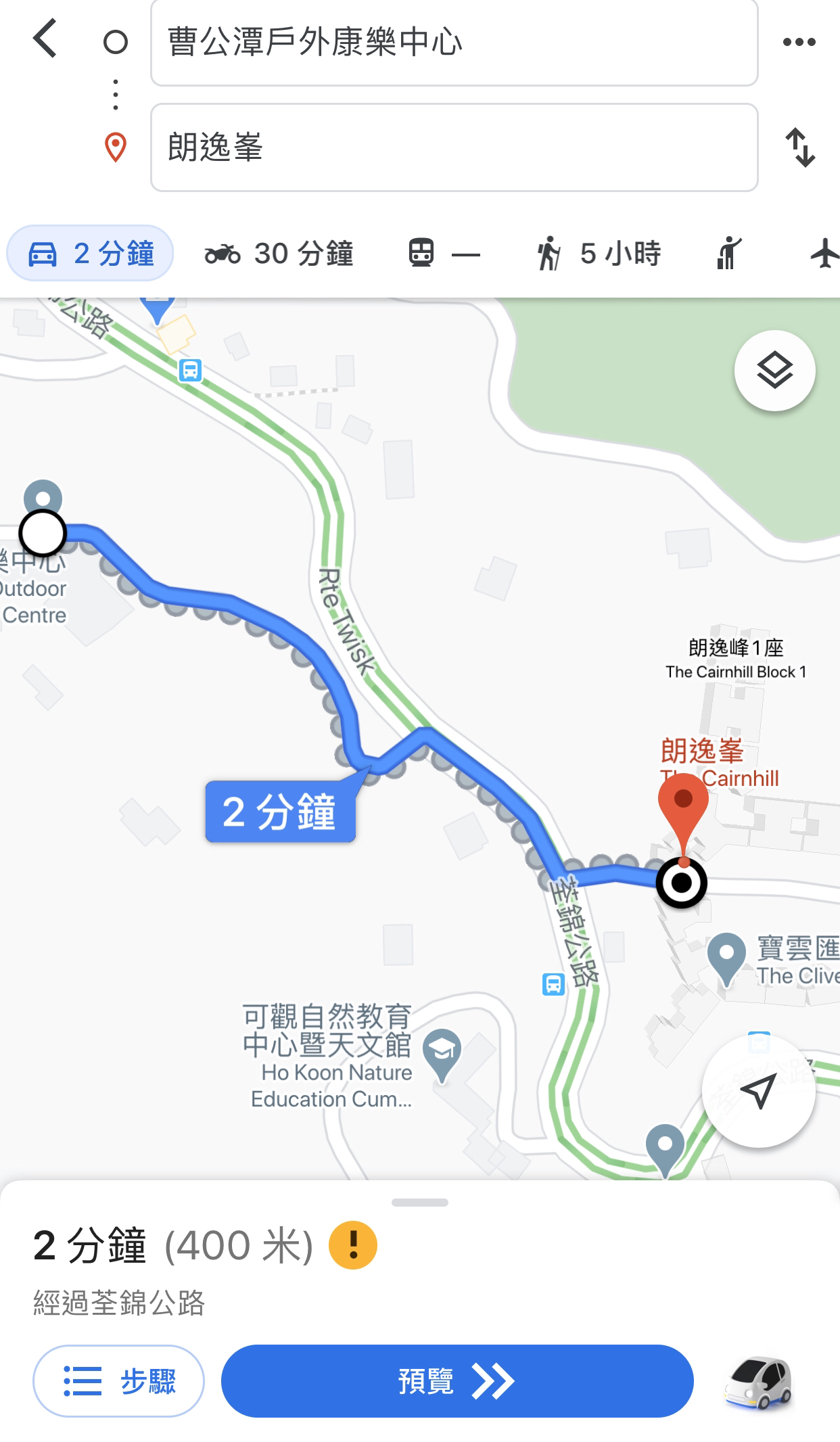Start the 預覽 route preview
The height and width of the screenshot is (1442, 840).
(x=457, y=1381)
